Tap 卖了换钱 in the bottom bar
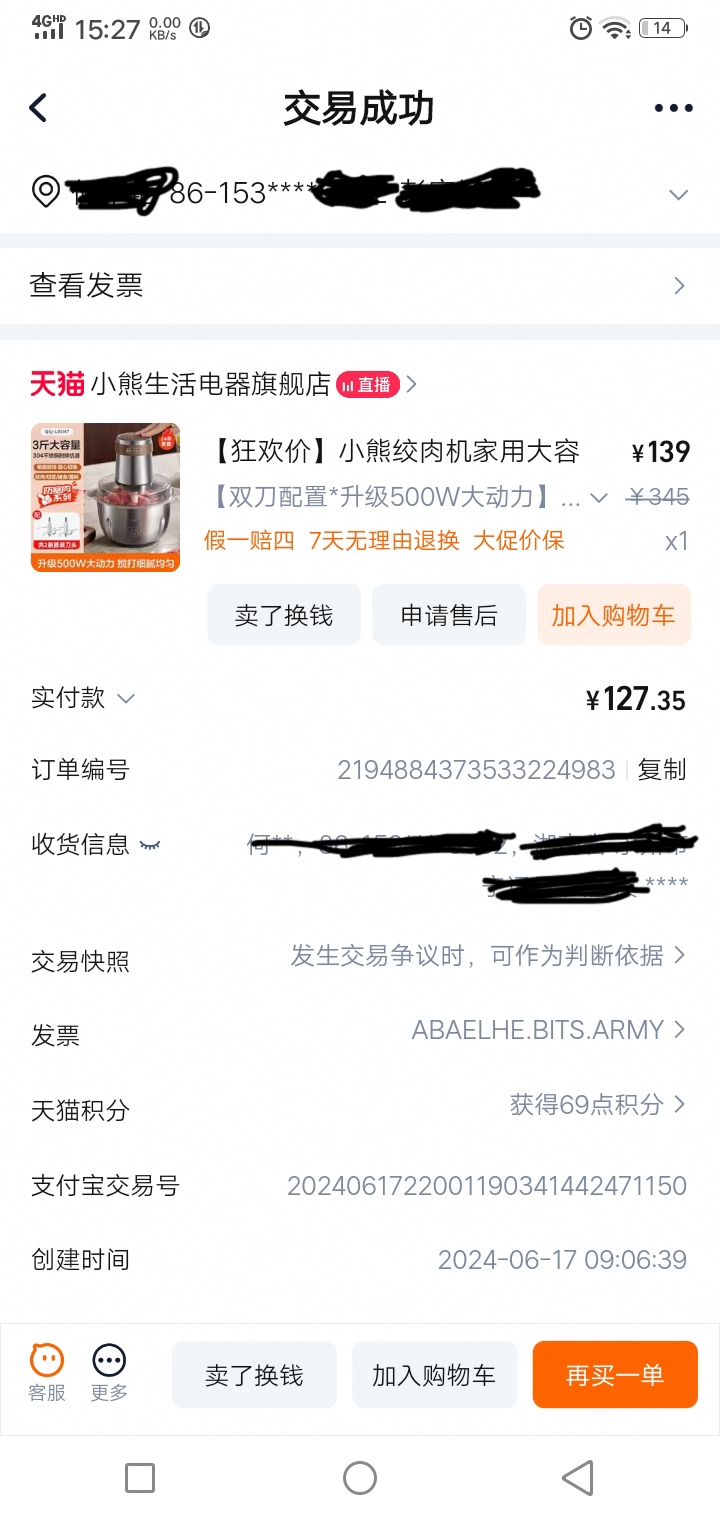 pyautogui.click(x=254, y=1375)
